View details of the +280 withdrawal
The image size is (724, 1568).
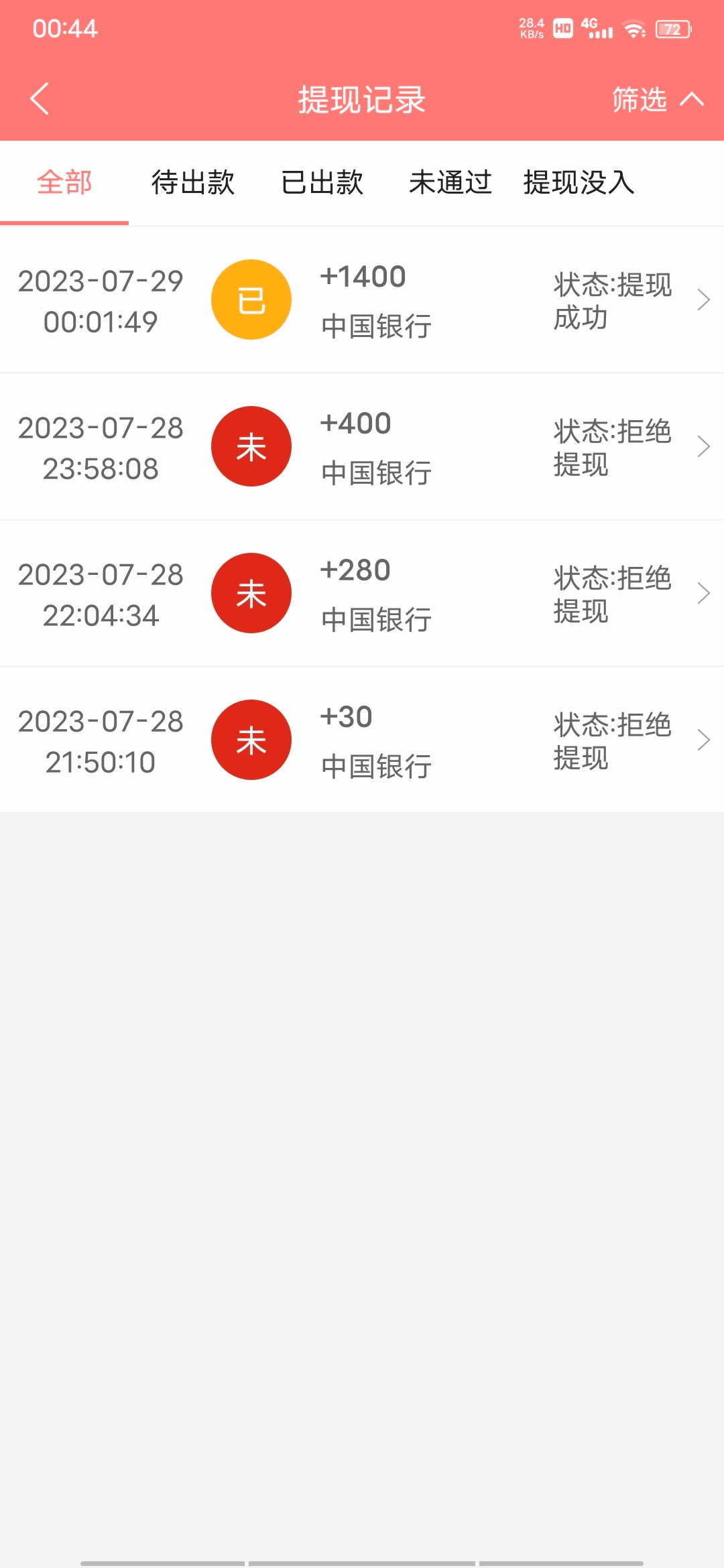point(362,594)
